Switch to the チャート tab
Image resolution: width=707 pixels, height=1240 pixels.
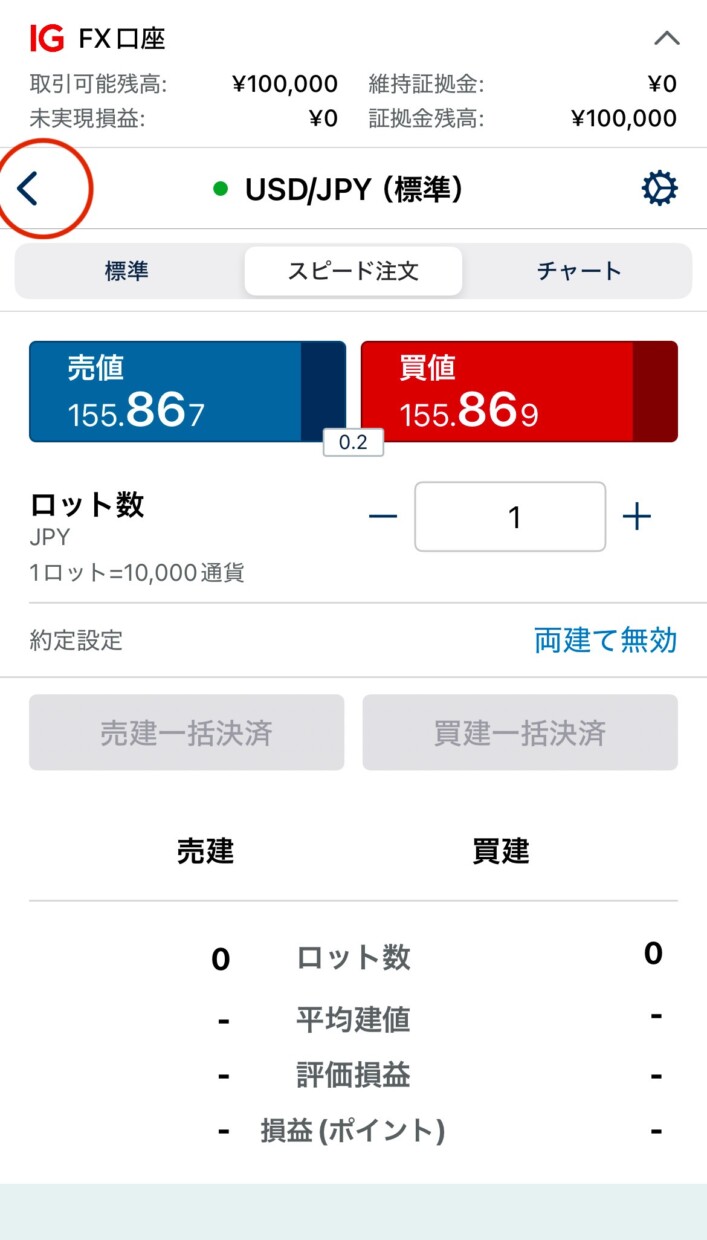pyautogui.click(x=579, y=271)
